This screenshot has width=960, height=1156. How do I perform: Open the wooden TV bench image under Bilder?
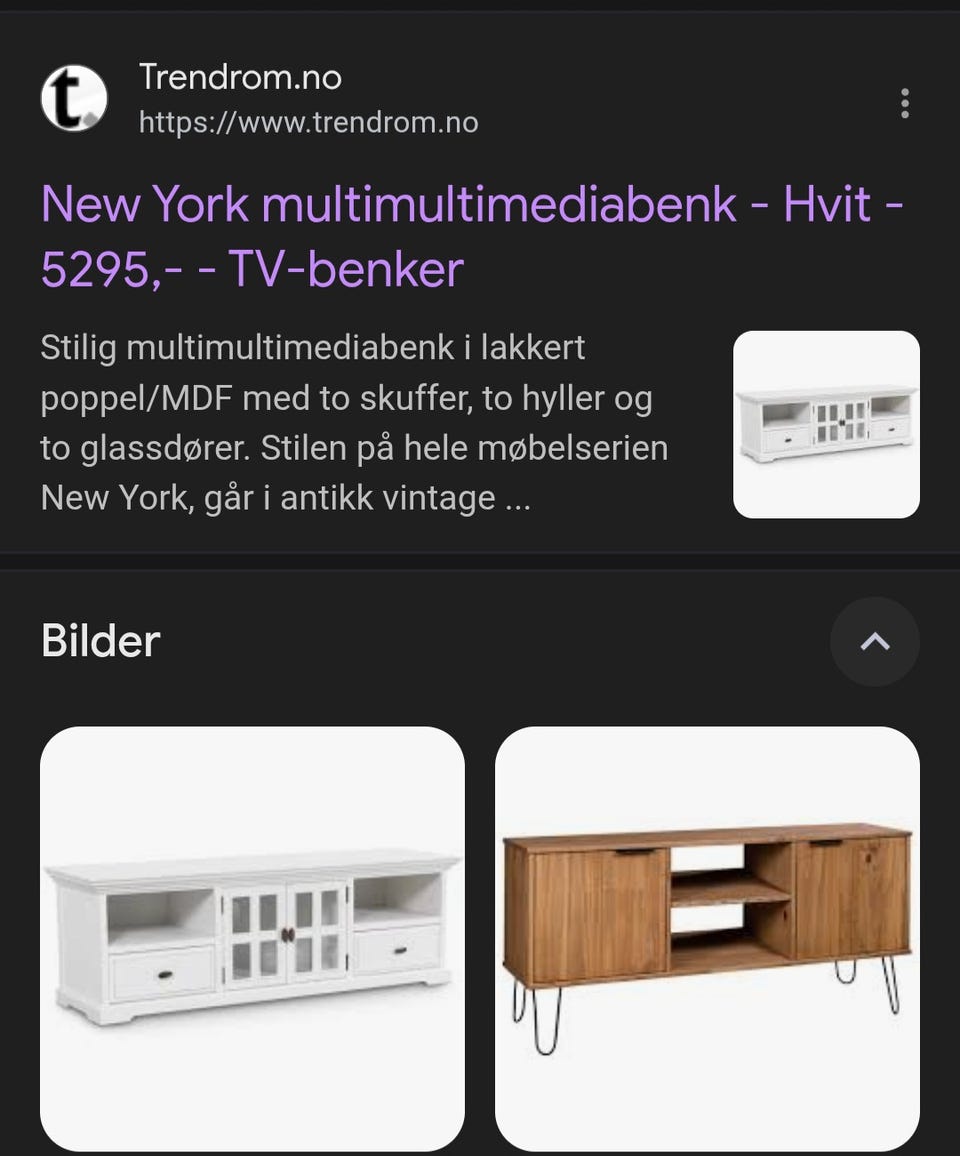[x=707, y=938]
